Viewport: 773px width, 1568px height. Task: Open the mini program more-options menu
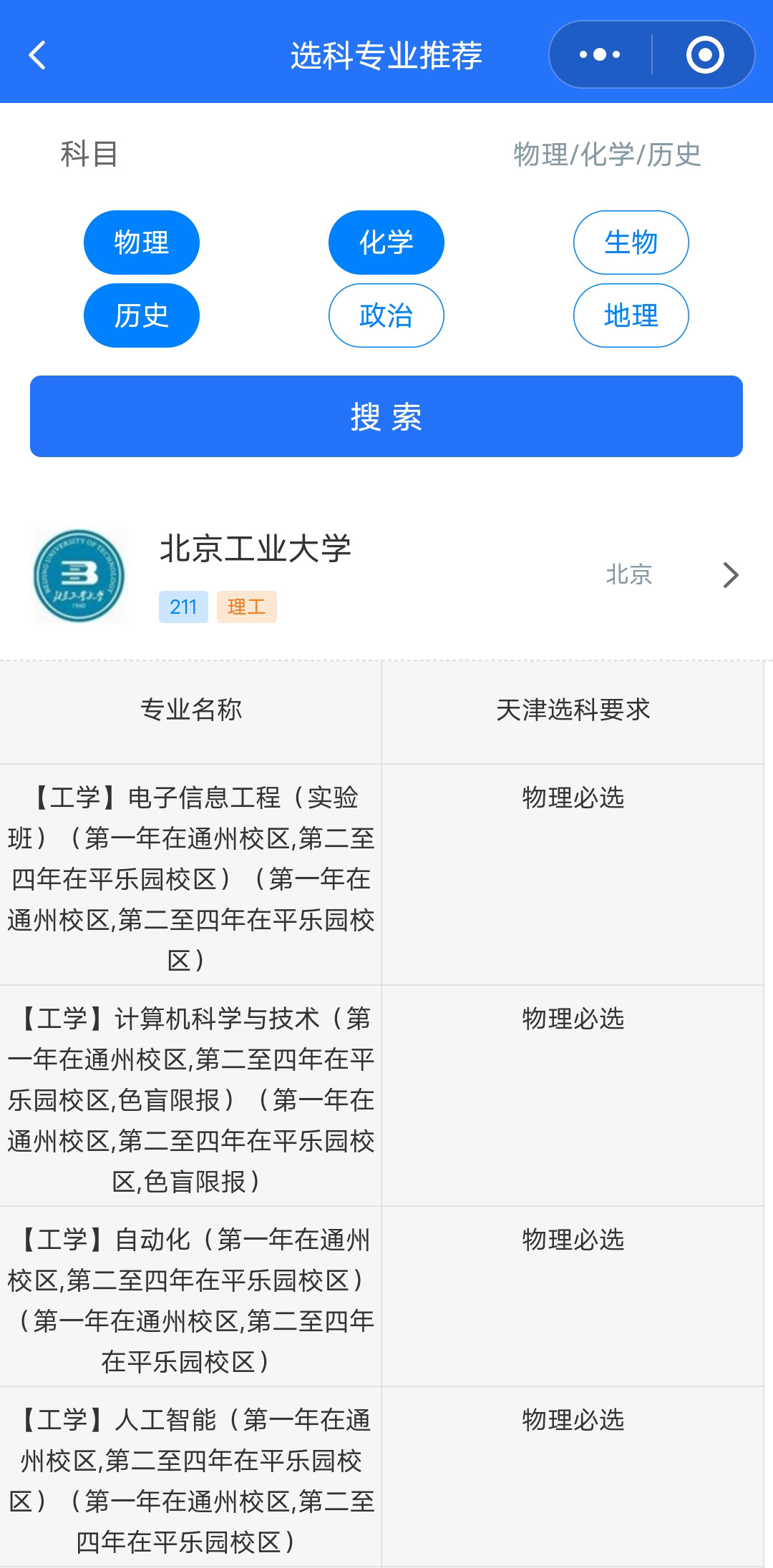click(x=600, y=55)
